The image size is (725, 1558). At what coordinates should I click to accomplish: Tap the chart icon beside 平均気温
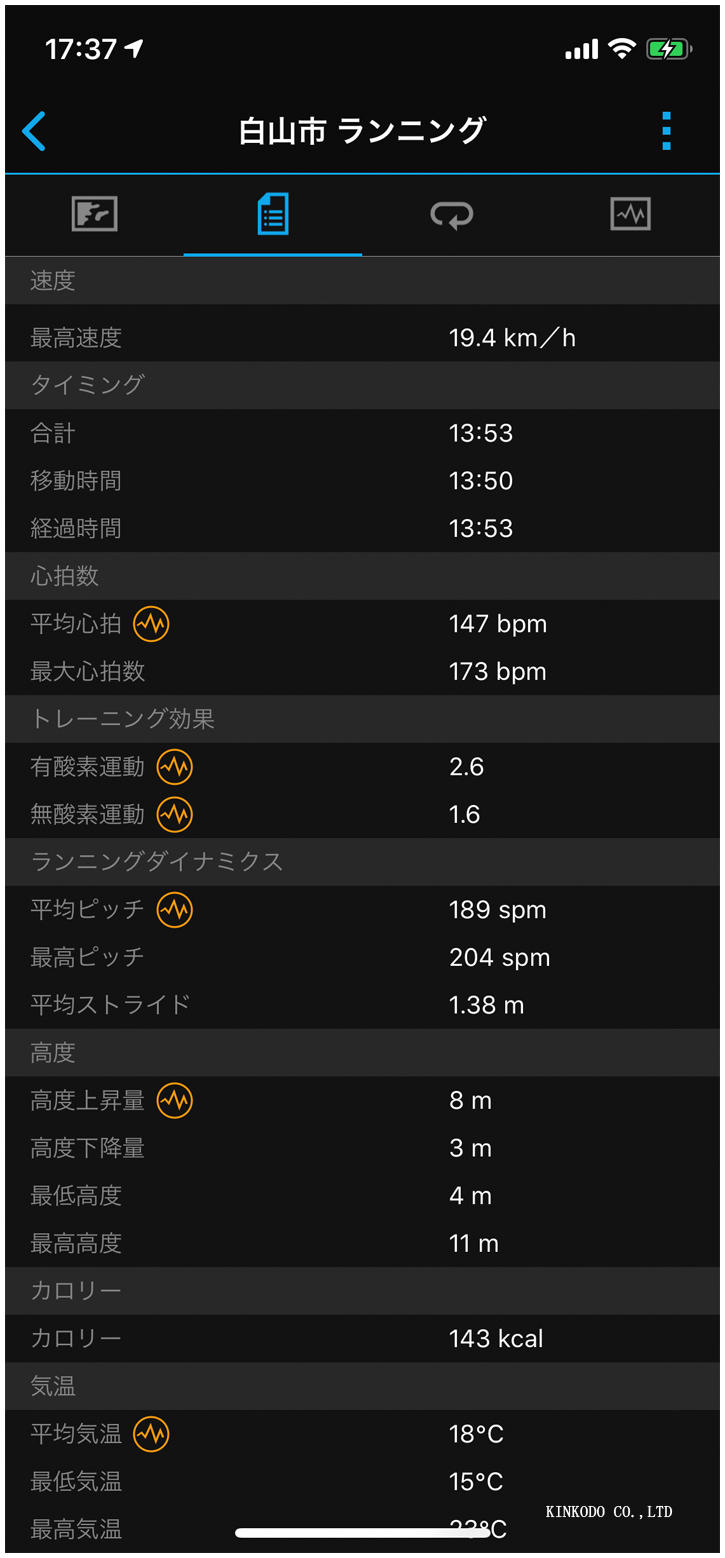click(x=151, y=1434)
